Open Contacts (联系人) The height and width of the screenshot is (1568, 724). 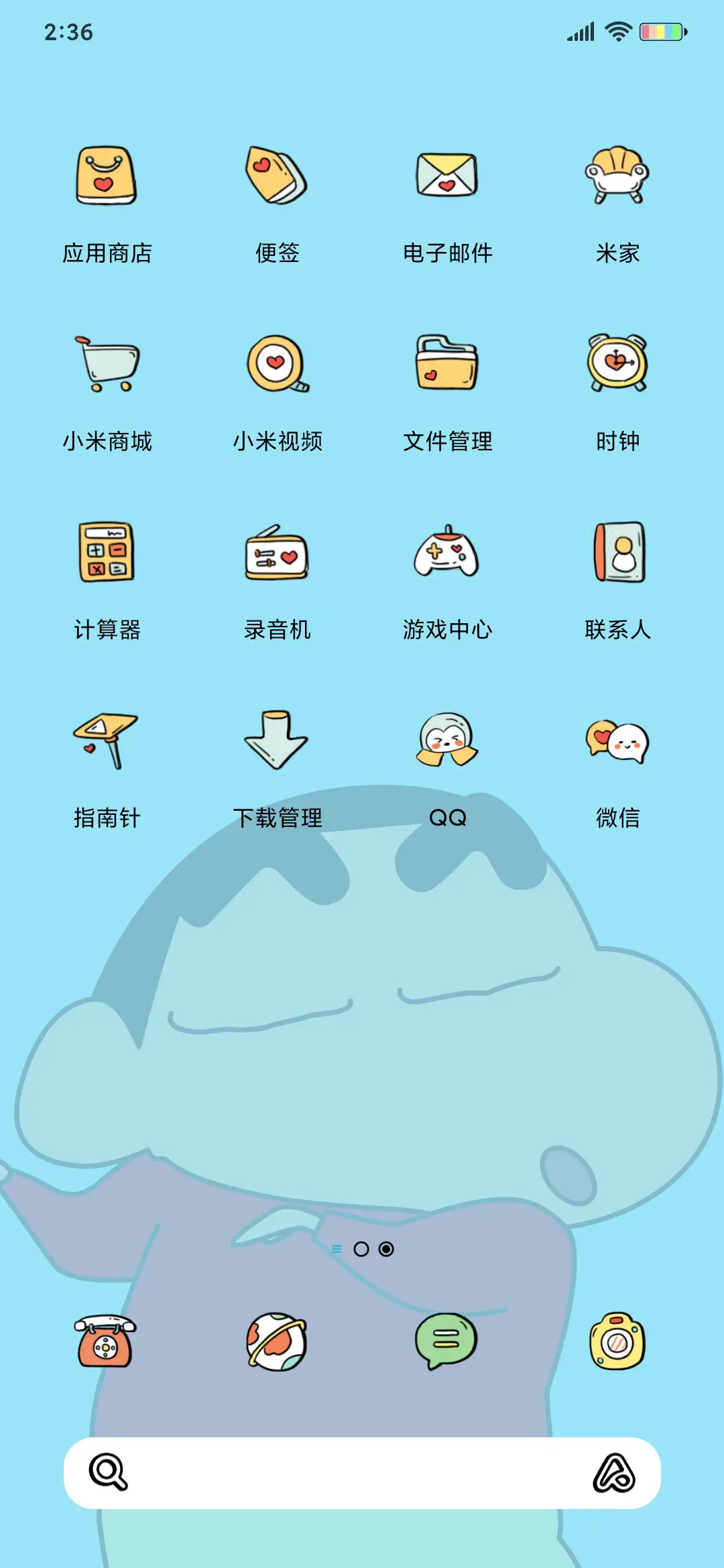617,553
